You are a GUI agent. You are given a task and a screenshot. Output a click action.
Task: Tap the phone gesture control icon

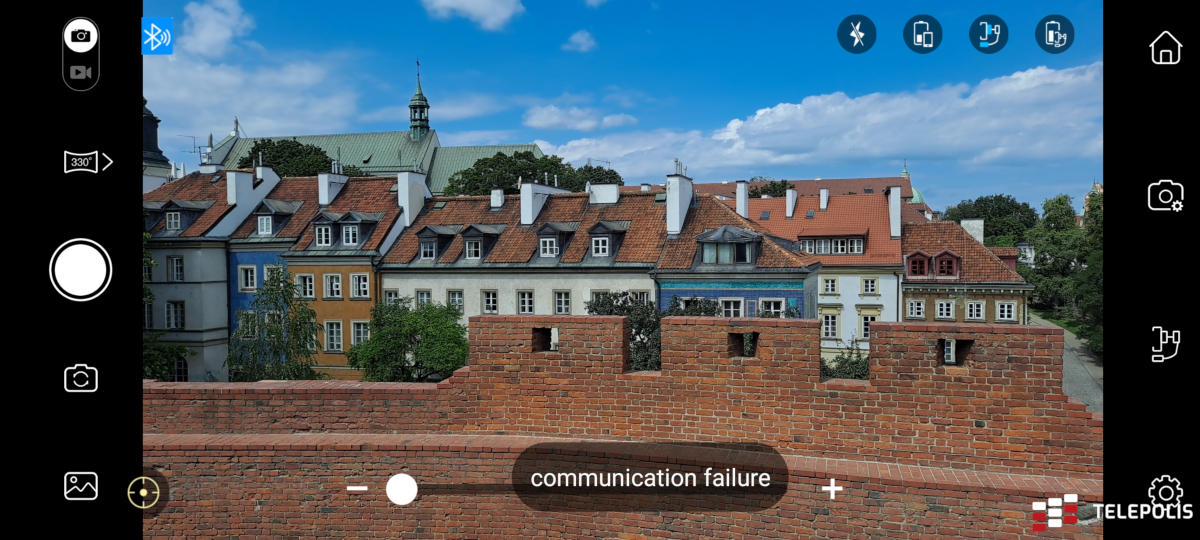click(x=1054, y=34)
